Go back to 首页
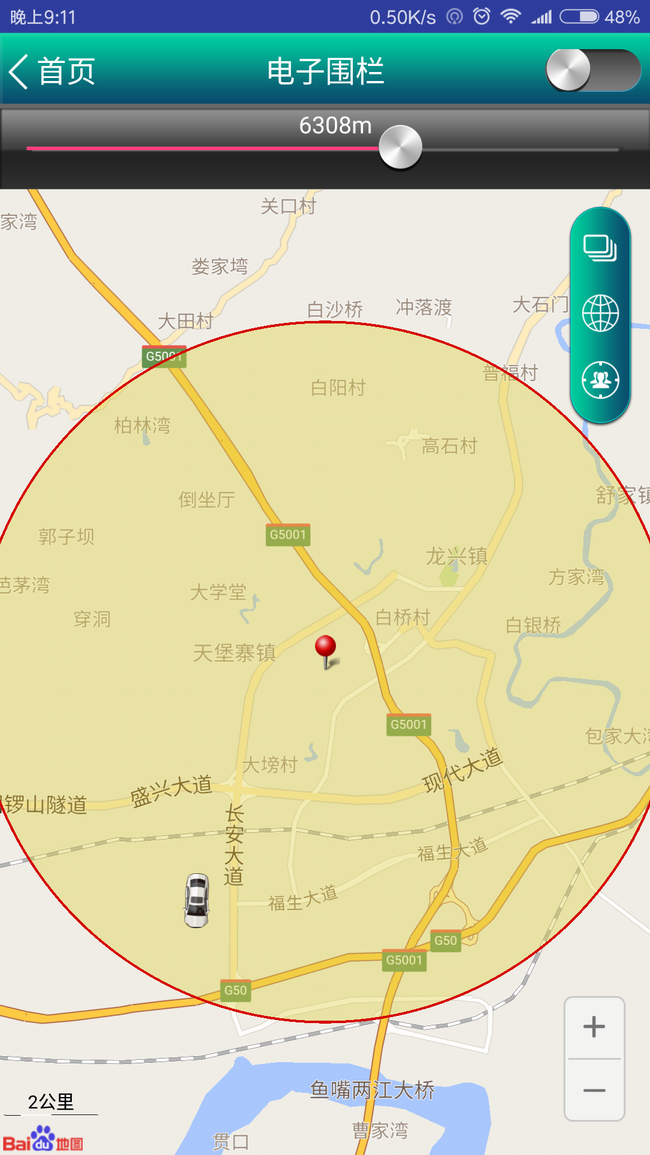650x1155 pixels. coord(52,72)
